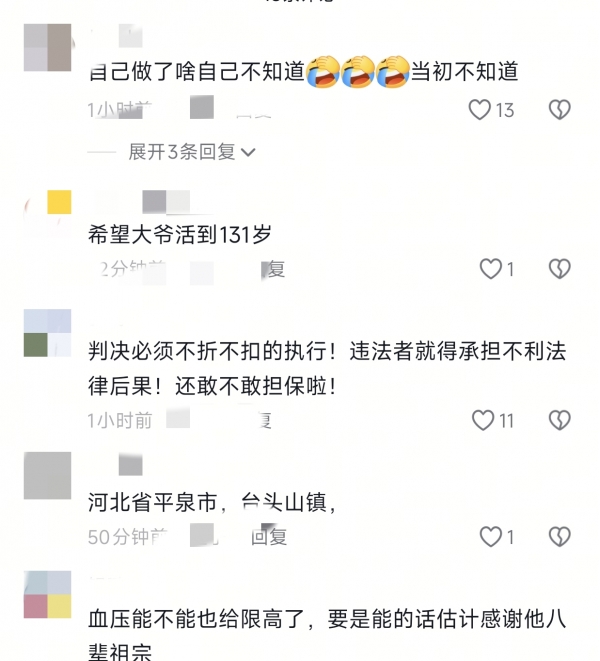Like the comment about 判决必须不折不扣的执行
600x661 pixels.
[483, 421]
